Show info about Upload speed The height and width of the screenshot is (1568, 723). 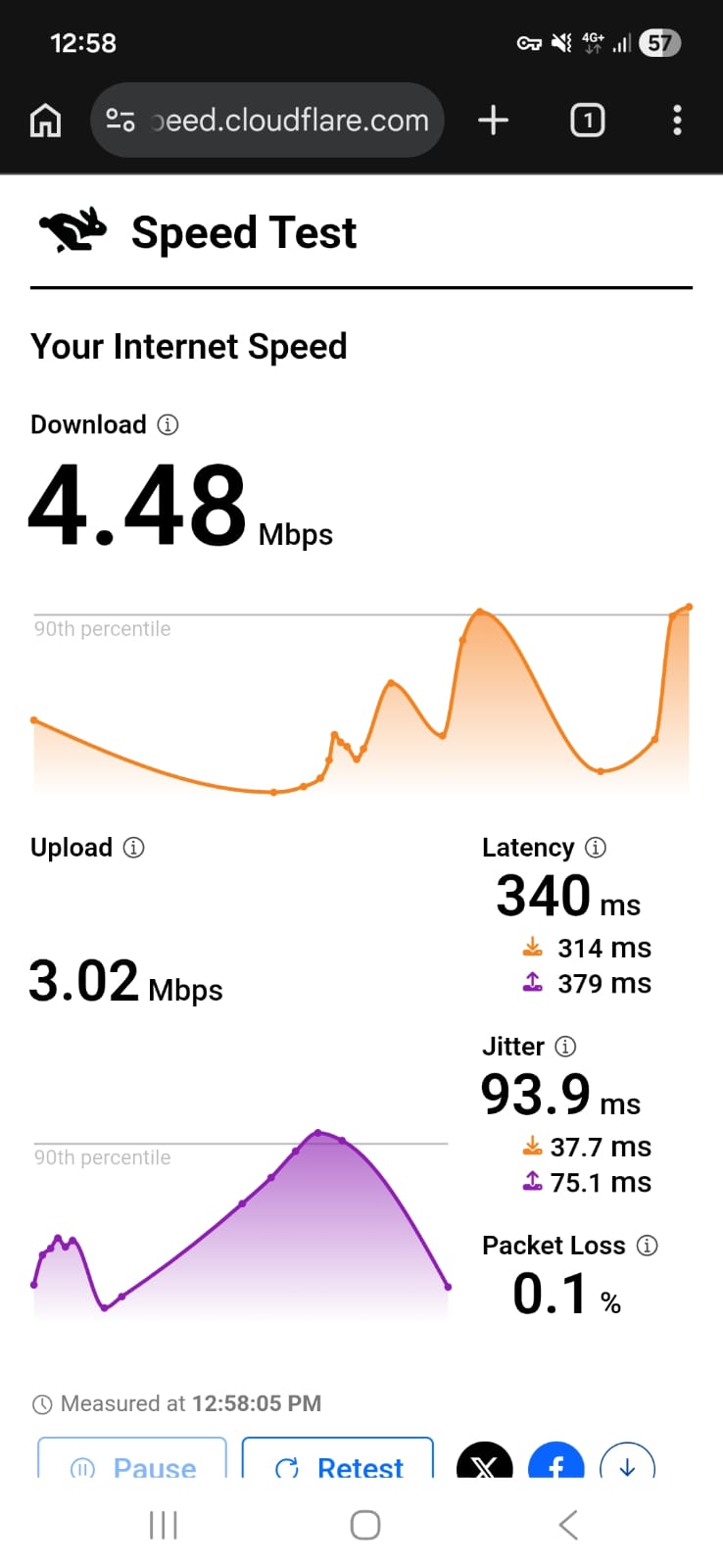tap(134, 848)
